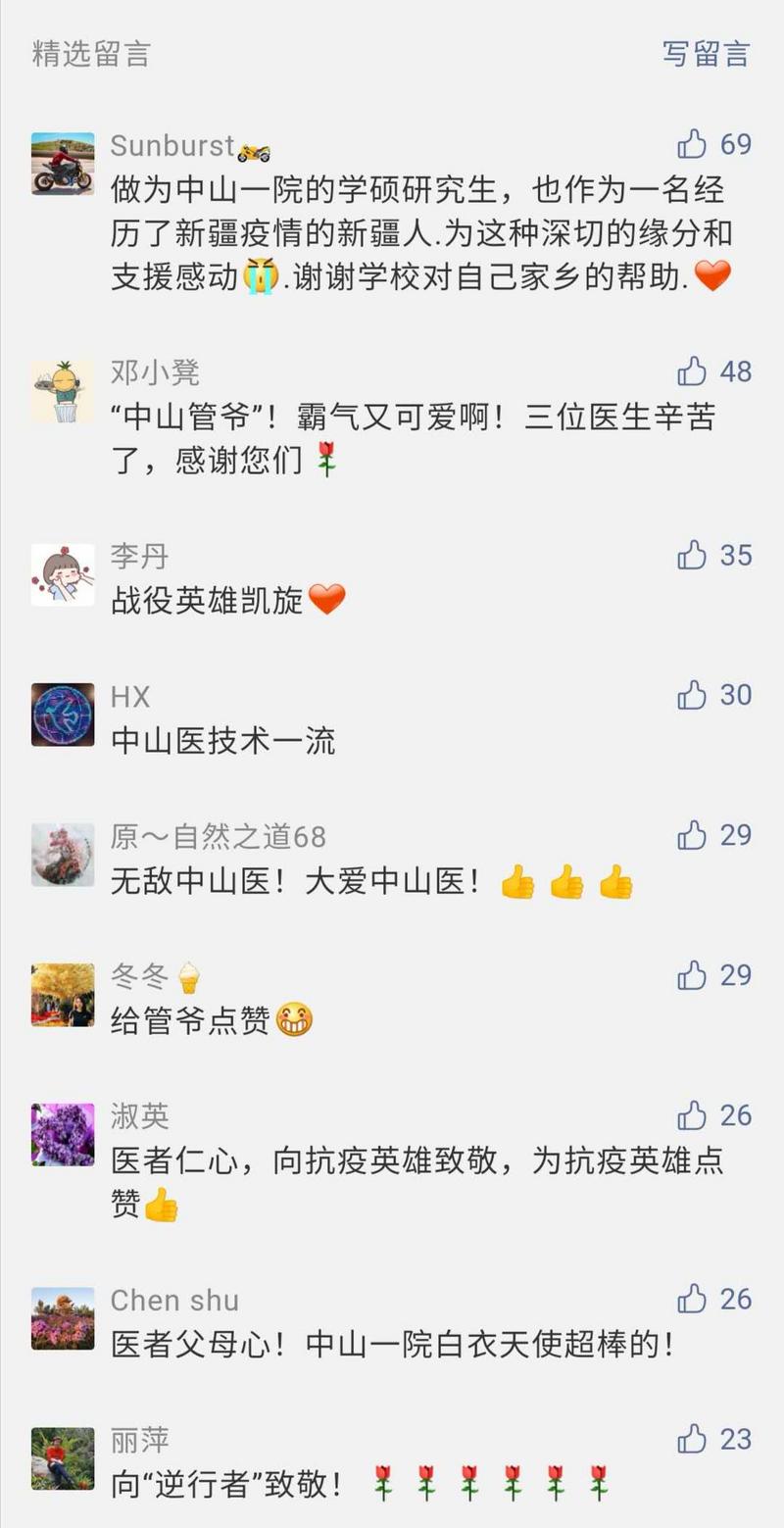The width and height of the screenshot is (784, 1528).
Task: Like Chen shu's comment
Action: [692, 1299]
